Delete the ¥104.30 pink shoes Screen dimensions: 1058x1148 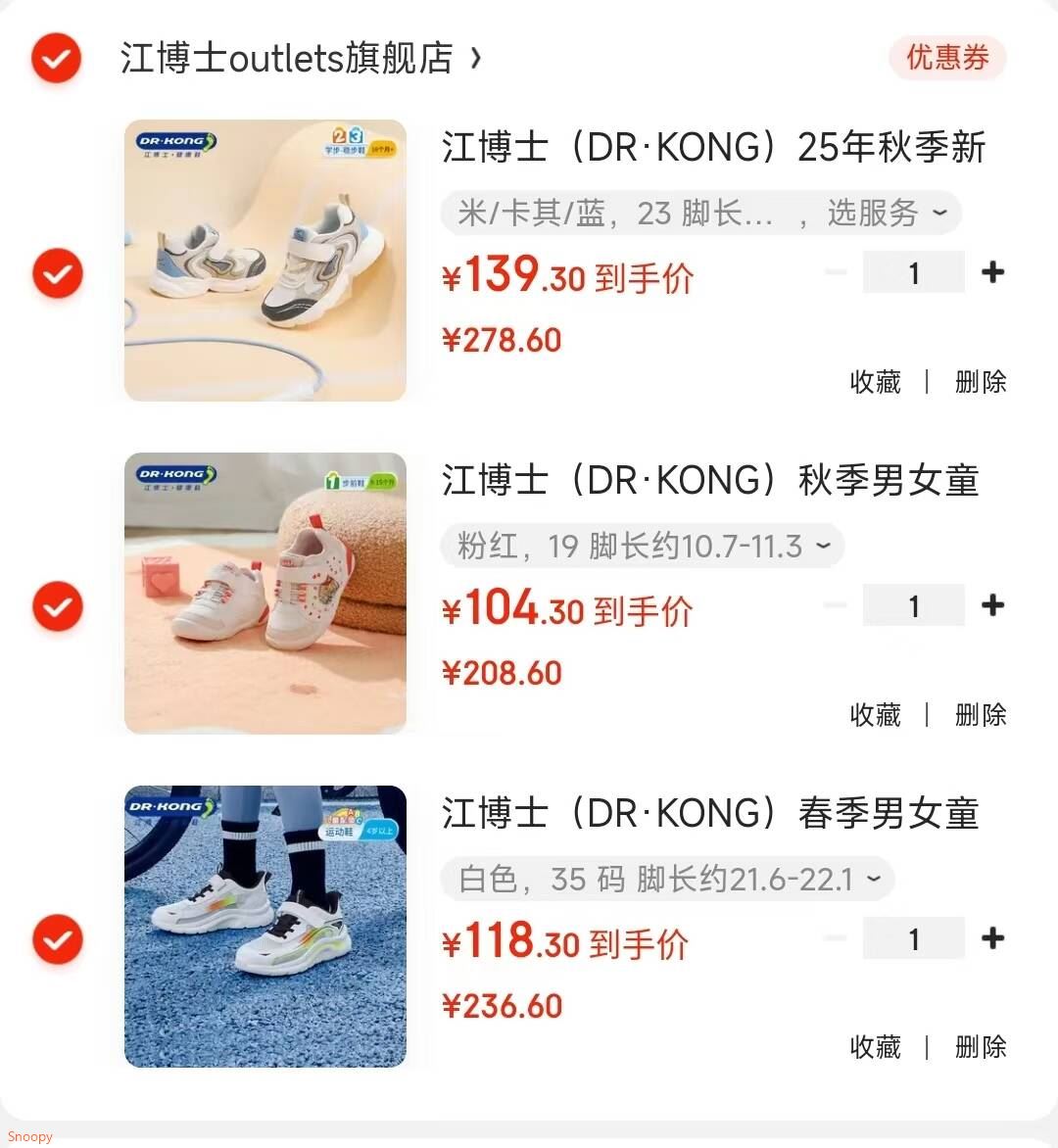980,714
